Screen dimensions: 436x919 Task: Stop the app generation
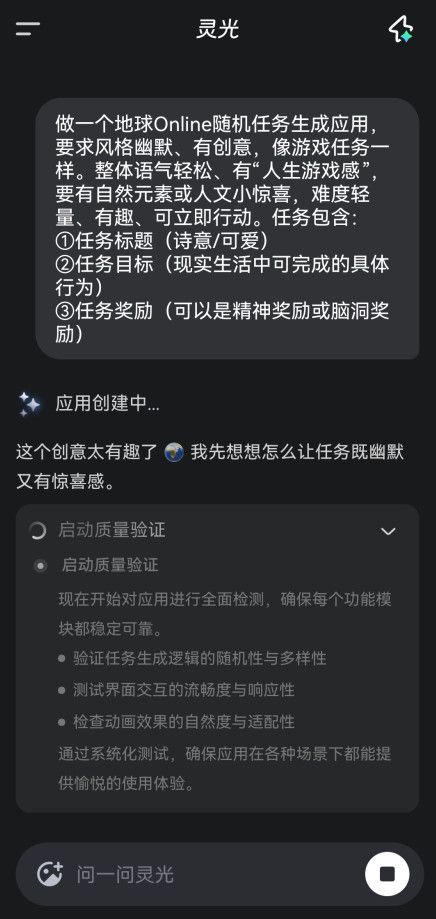(x=387, y=874)
